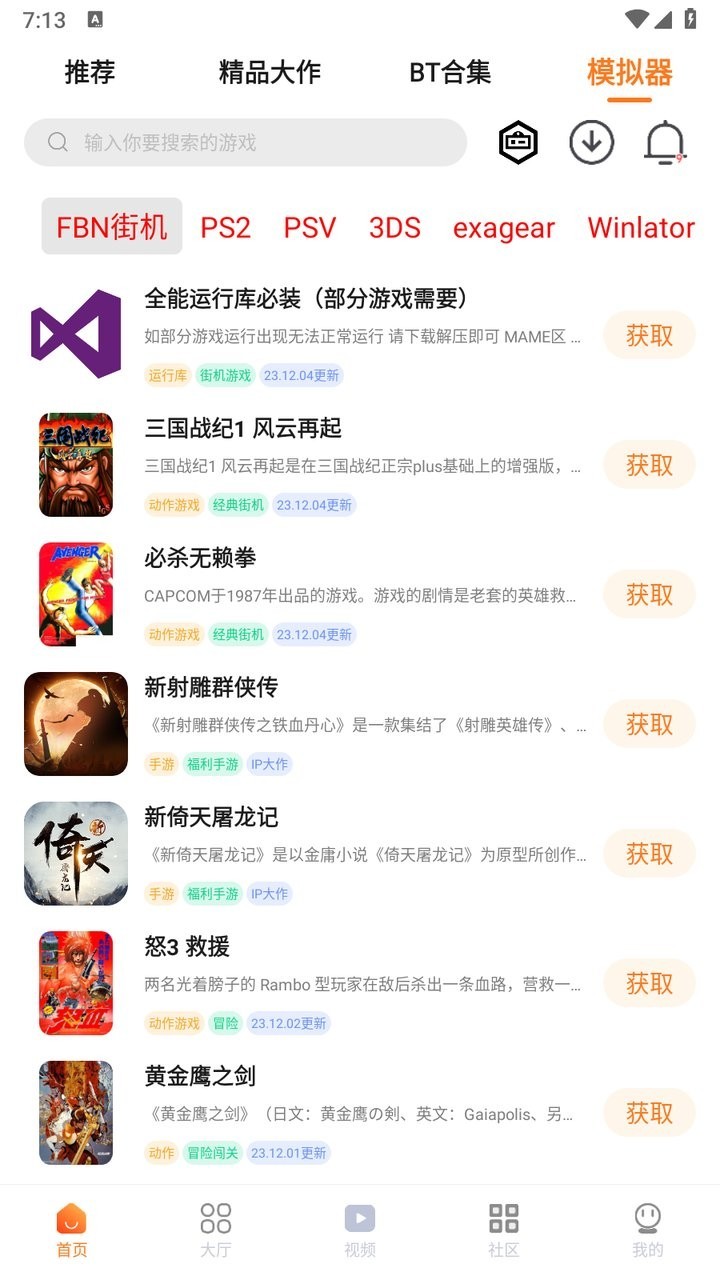This screenshot has height=1280, width=720.
Task: Switch to the BT合集 tab
Action: click(x=450, y=72)
